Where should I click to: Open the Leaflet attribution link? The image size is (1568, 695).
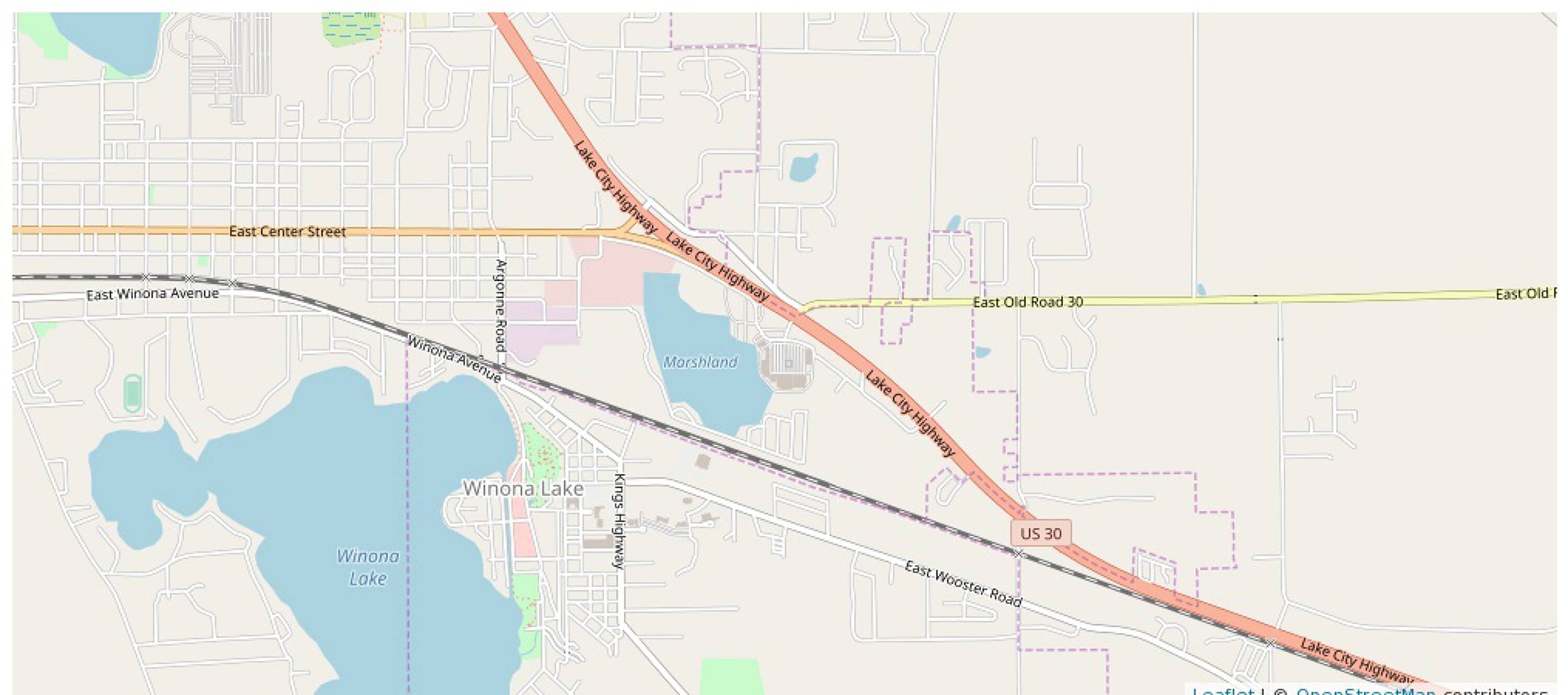pyautogui.click(x=1223, y=691)
